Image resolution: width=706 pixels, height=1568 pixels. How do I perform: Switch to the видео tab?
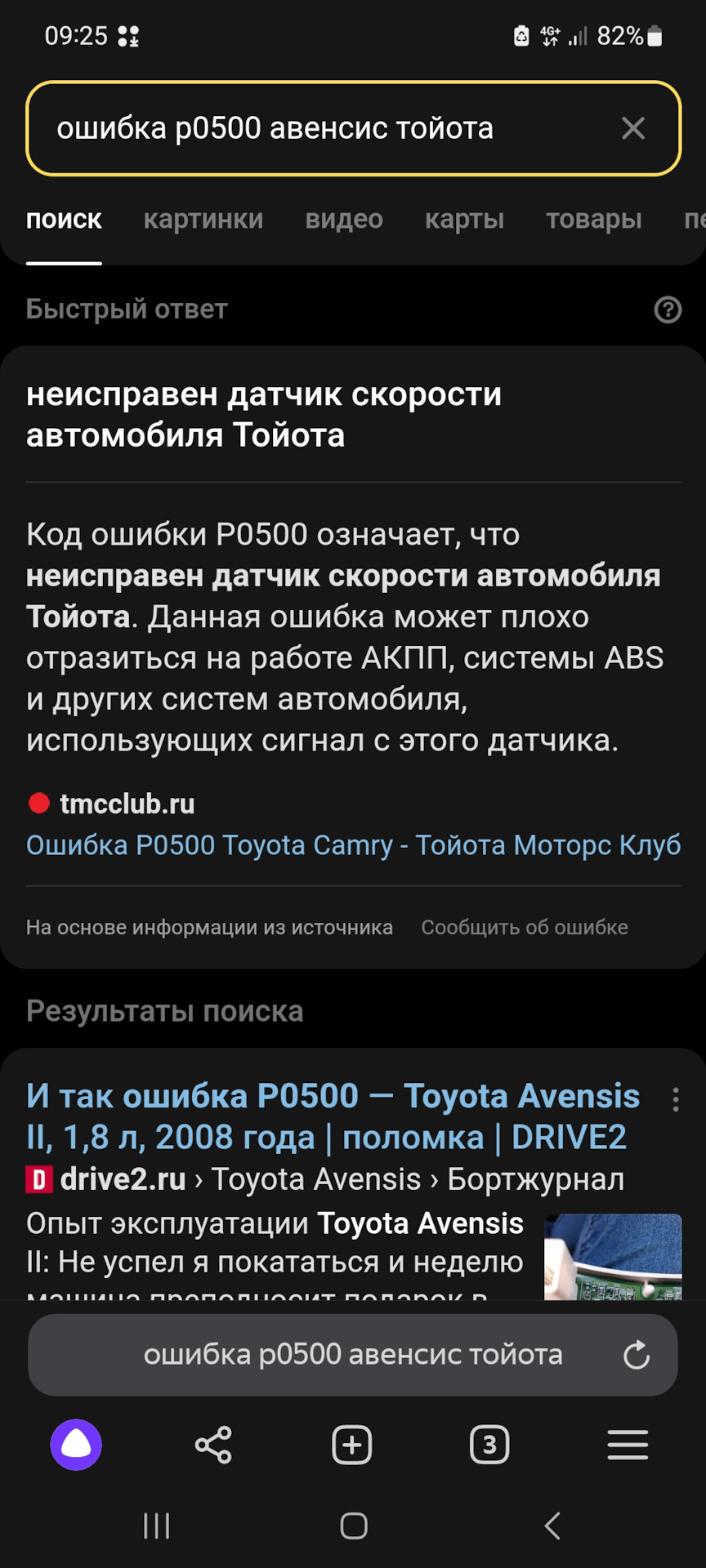tap(344, 219)
